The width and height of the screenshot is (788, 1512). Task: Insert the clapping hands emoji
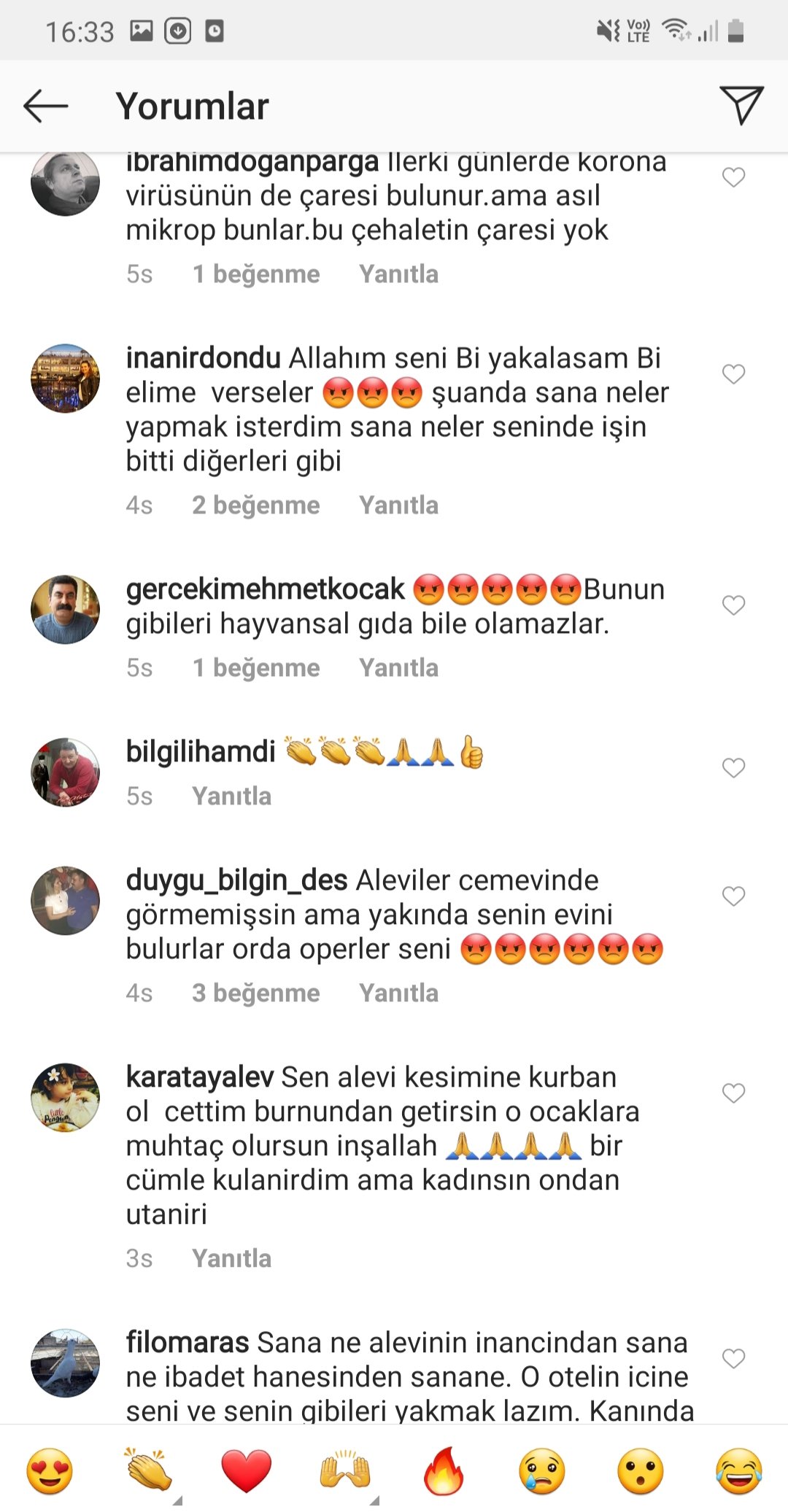(148, 1470)
